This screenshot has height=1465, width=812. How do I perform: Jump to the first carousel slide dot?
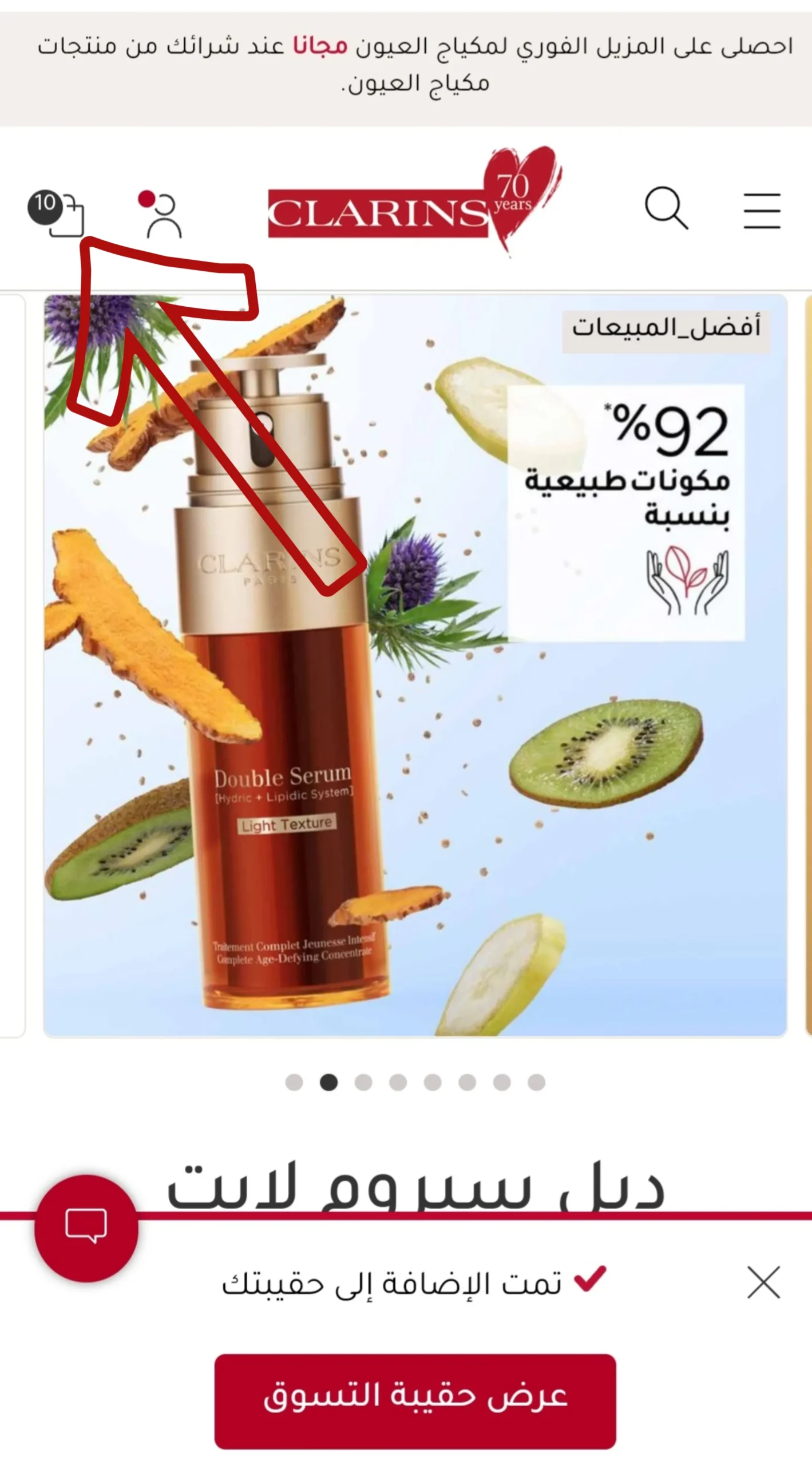(x=294, y=1082)
